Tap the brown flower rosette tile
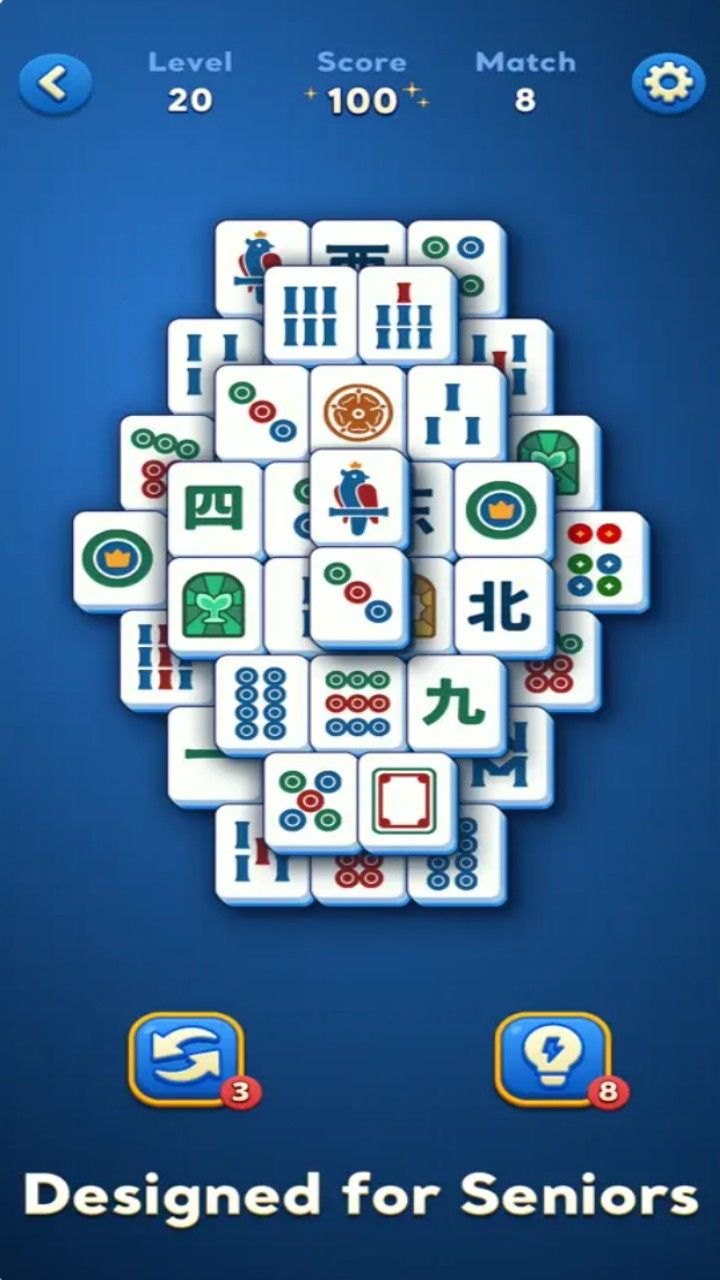 358,412
